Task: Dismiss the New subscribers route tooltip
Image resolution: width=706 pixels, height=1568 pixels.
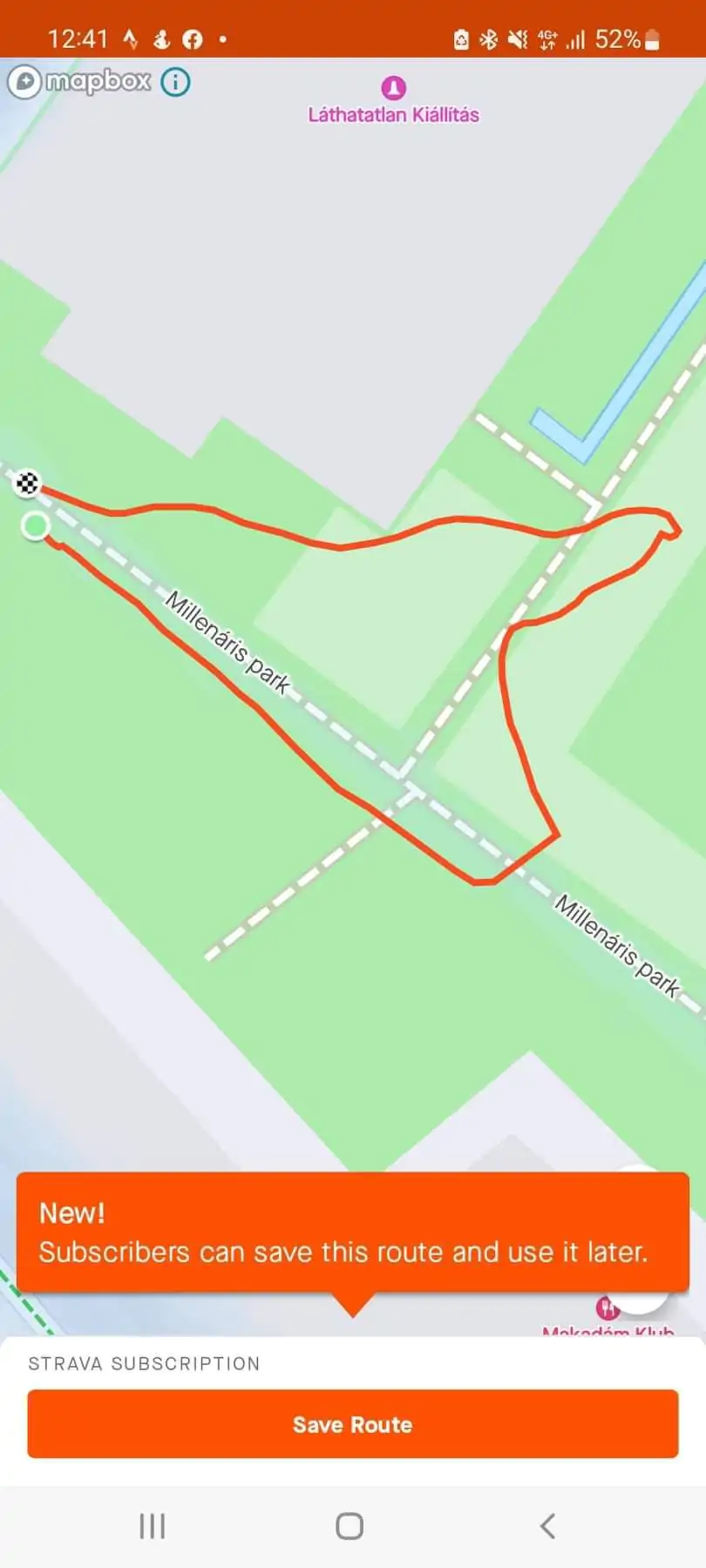Action: click(352, 1231)
